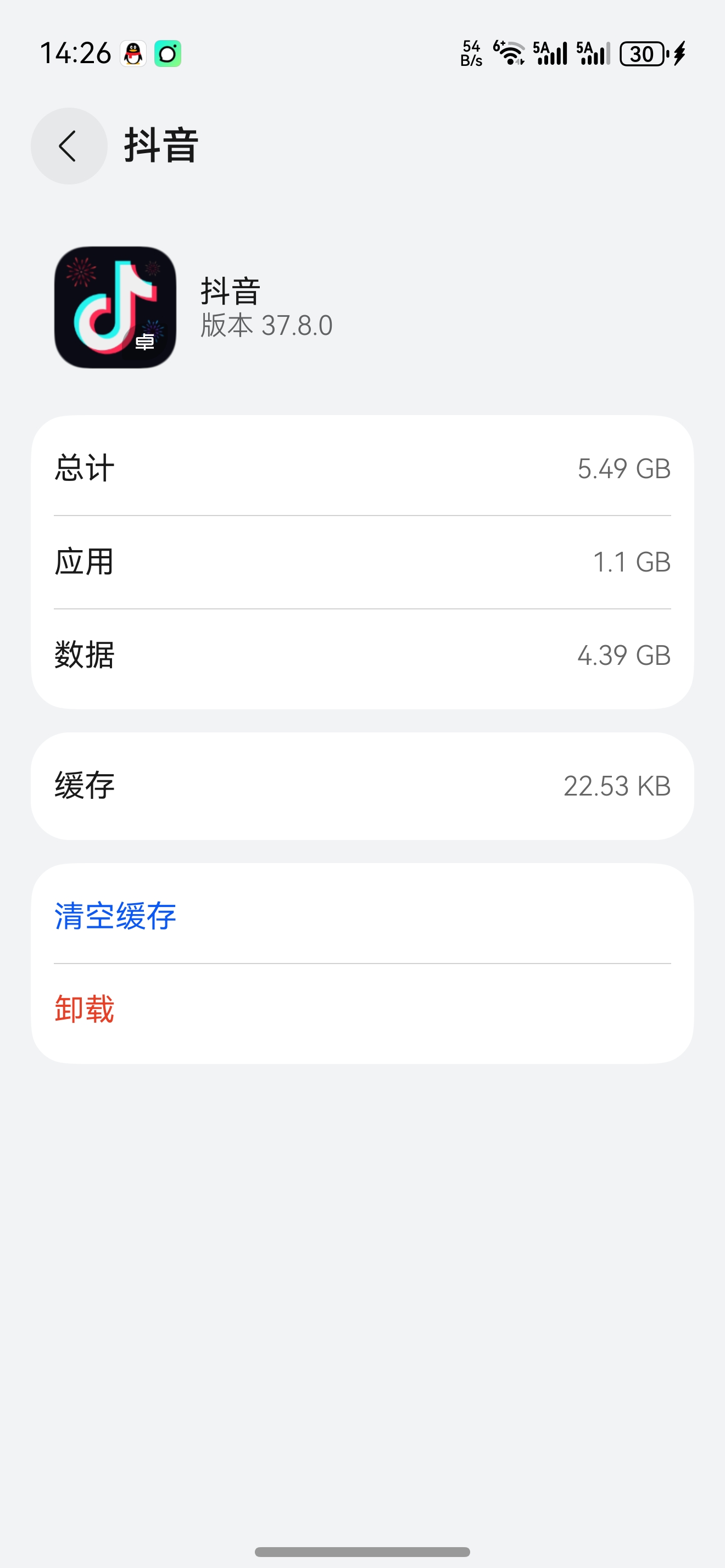Select 清空缓存 to clear the cache
This screenshot has width=725, height=1568.
115,915
